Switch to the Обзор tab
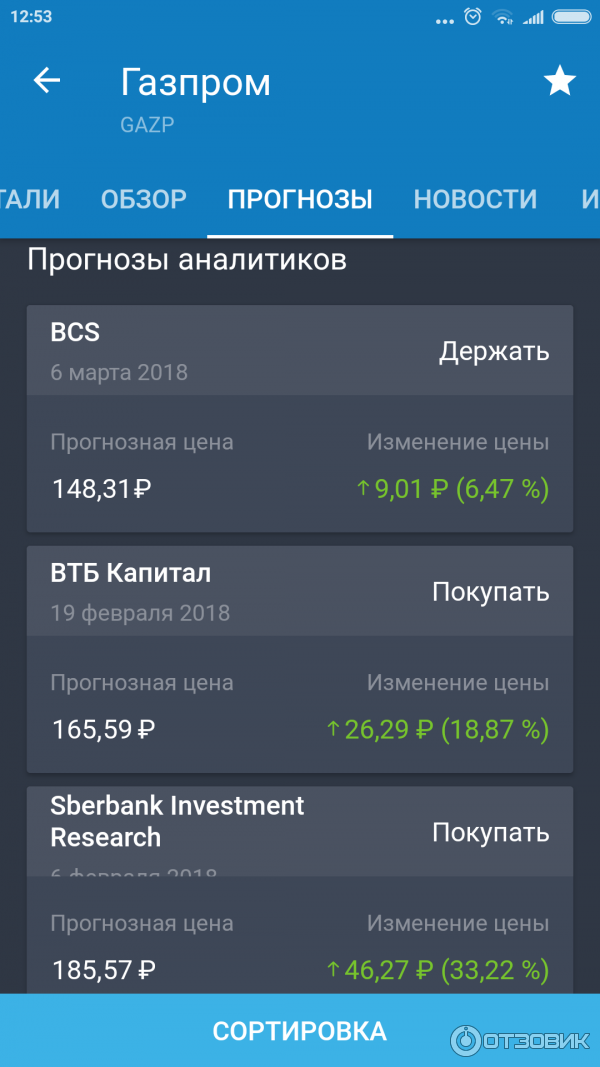The height and width of the screenshot is (1067, 600). (143, 199)
